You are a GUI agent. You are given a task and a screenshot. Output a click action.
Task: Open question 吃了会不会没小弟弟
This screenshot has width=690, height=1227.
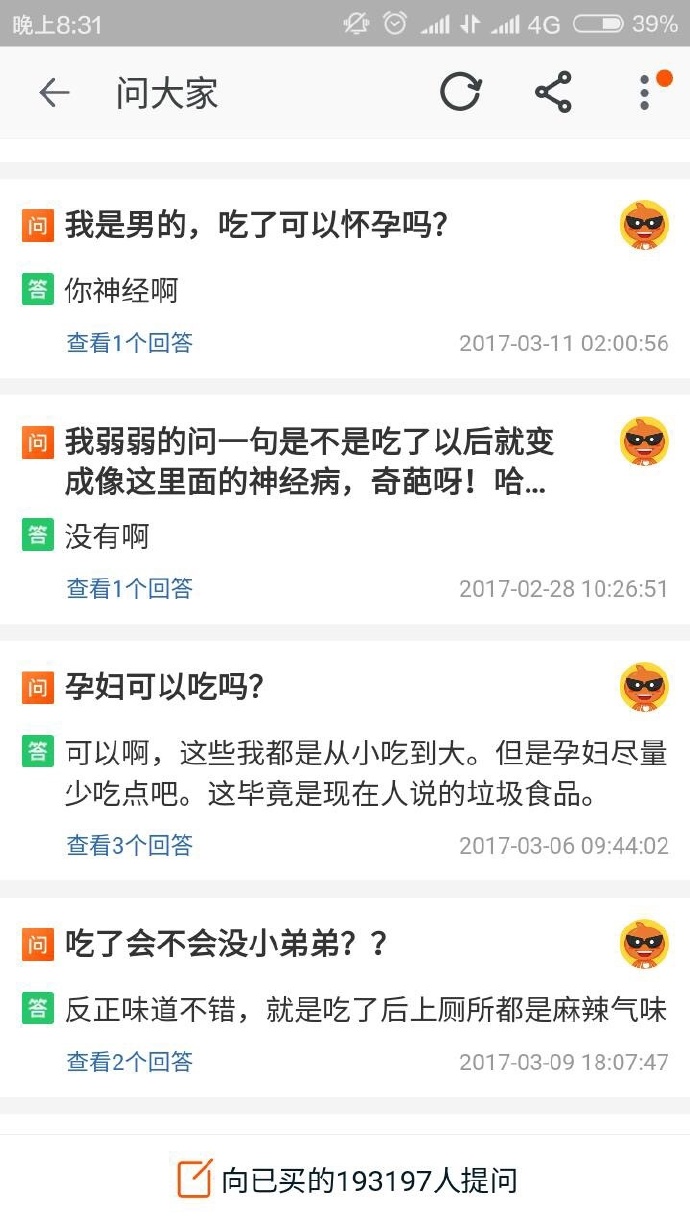[226, 943]
